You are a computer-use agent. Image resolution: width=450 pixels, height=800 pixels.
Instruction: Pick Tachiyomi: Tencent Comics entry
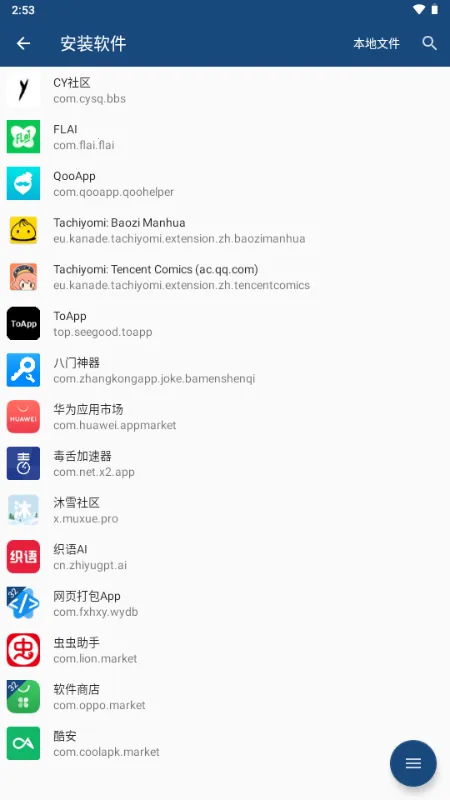(225, 277)
